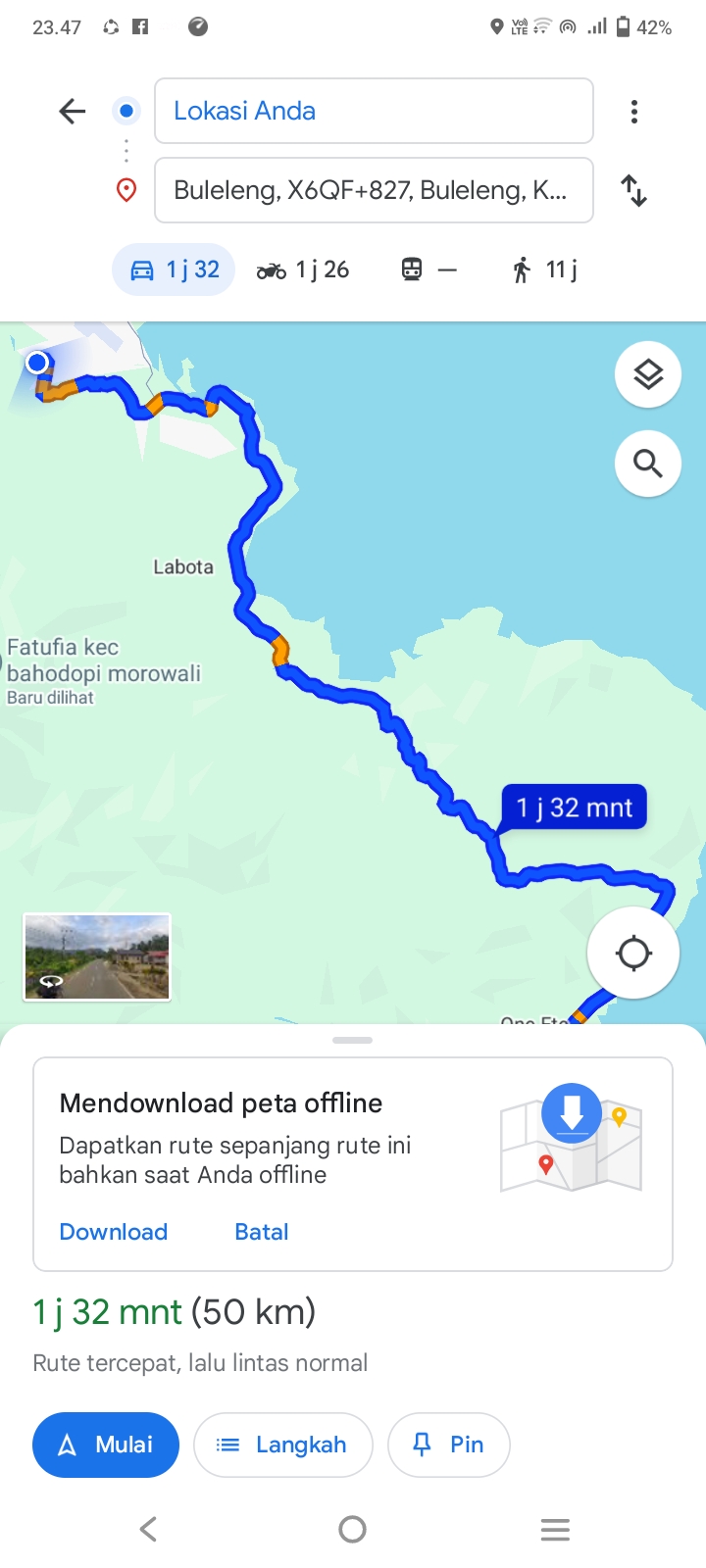This screenshot has height=1568, width=706.
Task: Pin this route
Action: click(x=449, y=1445)
